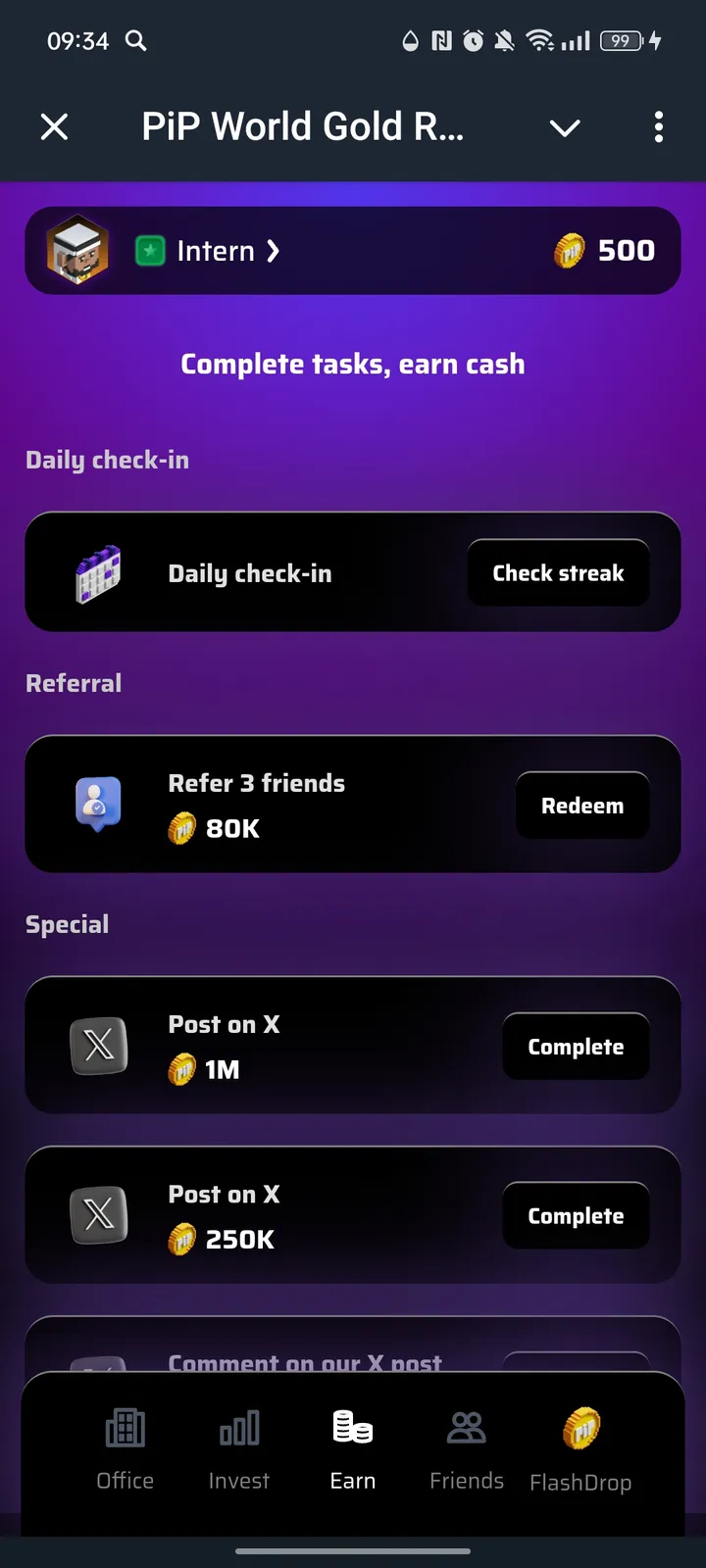Complete the 250K Post on X task
Viewport: 706px width, 1568px height.
[576, 1216]
